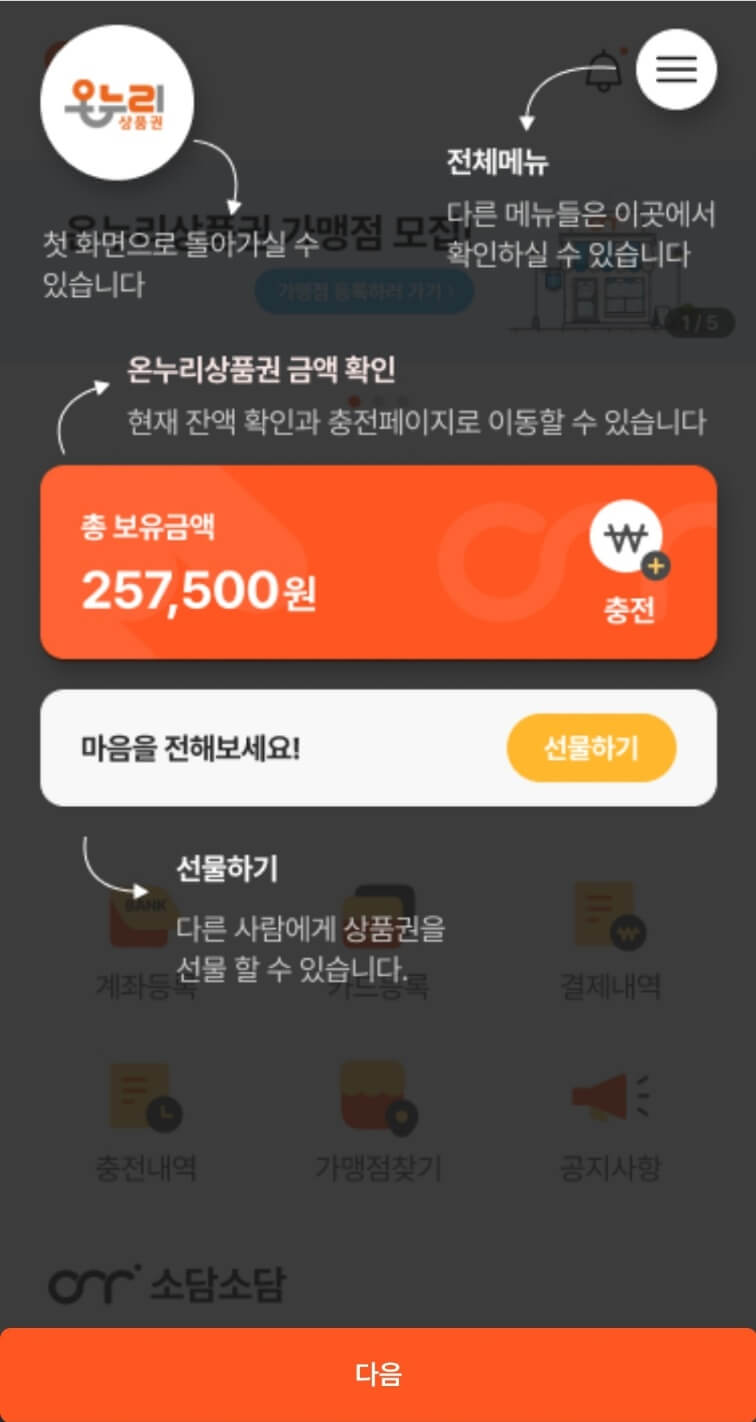This screenshot has height=1422, width=756.
Task: Open 가맹점 등록하러 가기 banner link
Action: tap(363, 290)
